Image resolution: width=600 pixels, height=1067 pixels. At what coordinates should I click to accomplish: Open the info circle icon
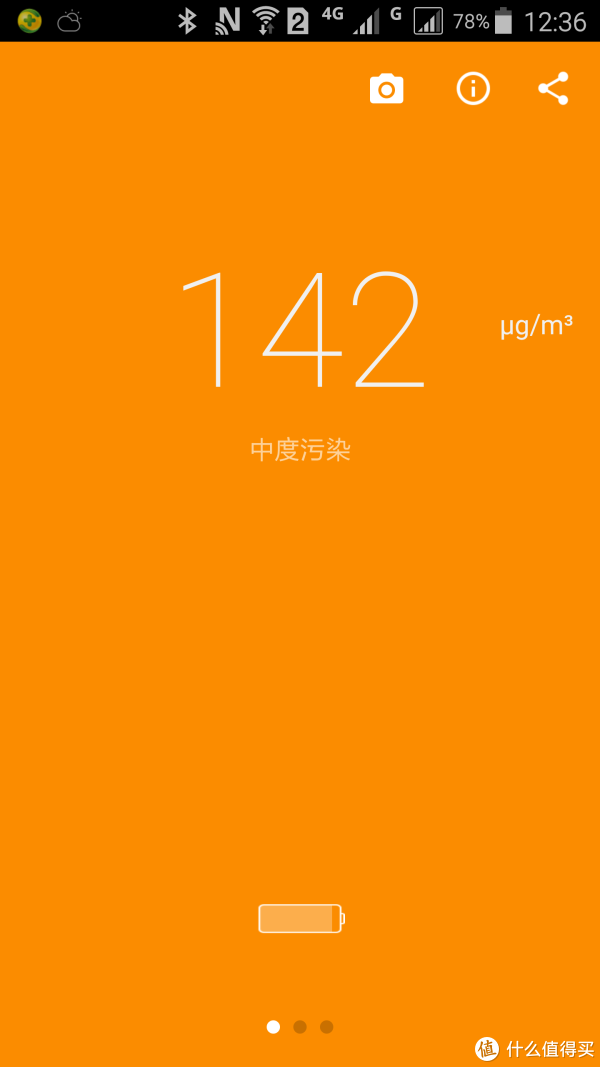473,89
